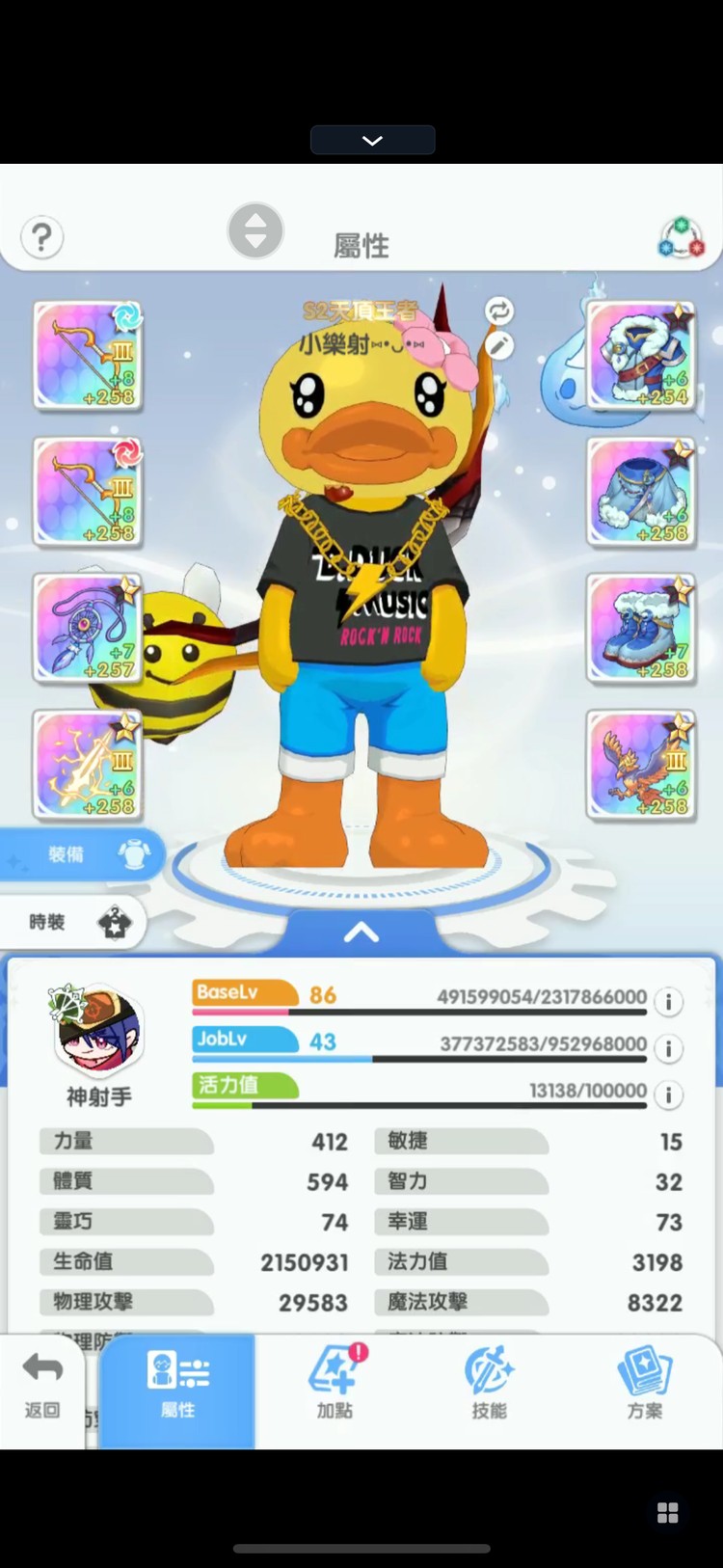
Task: Open the blue boots equipment slot
Action: [x=640, y=629]
